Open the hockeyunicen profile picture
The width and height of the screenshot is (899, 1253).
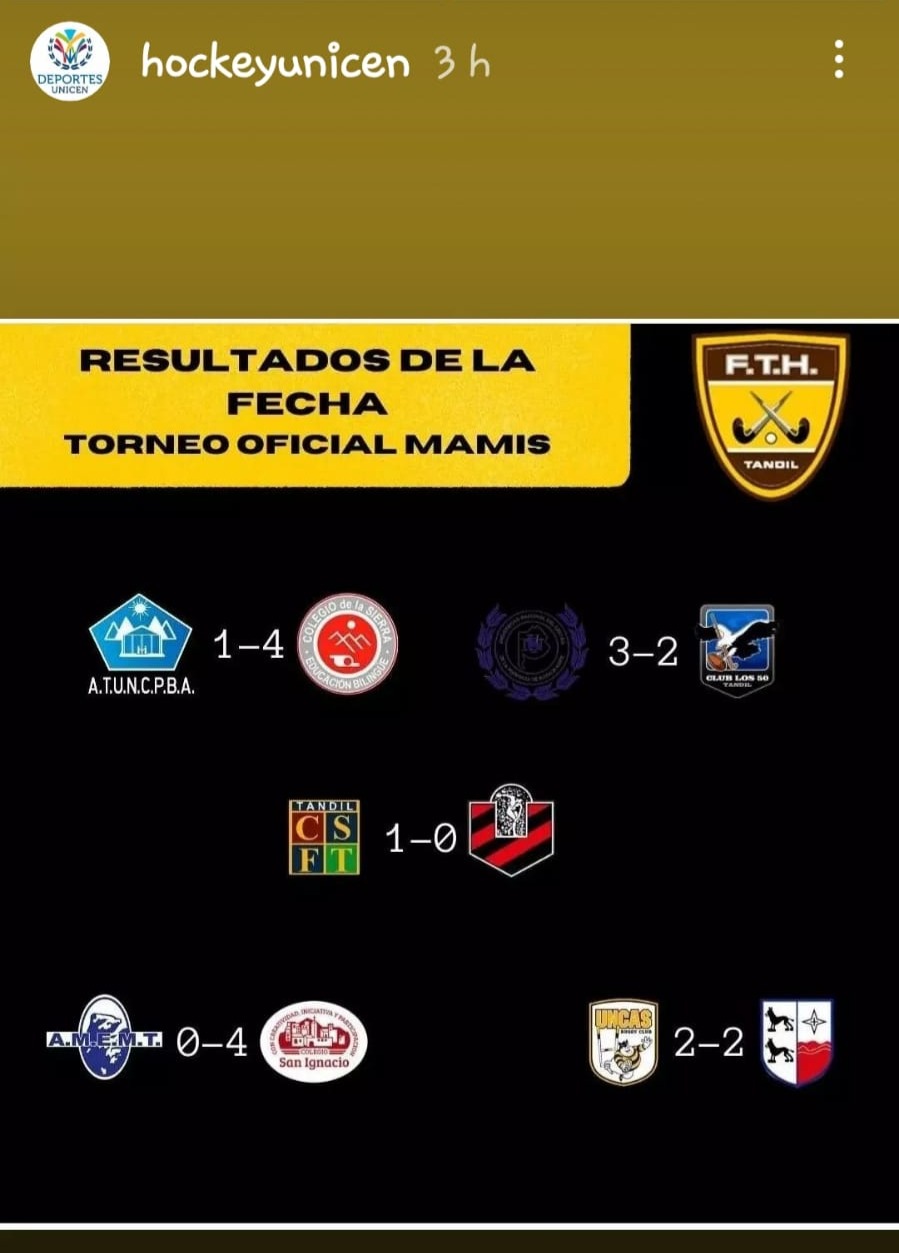point(69,61)
